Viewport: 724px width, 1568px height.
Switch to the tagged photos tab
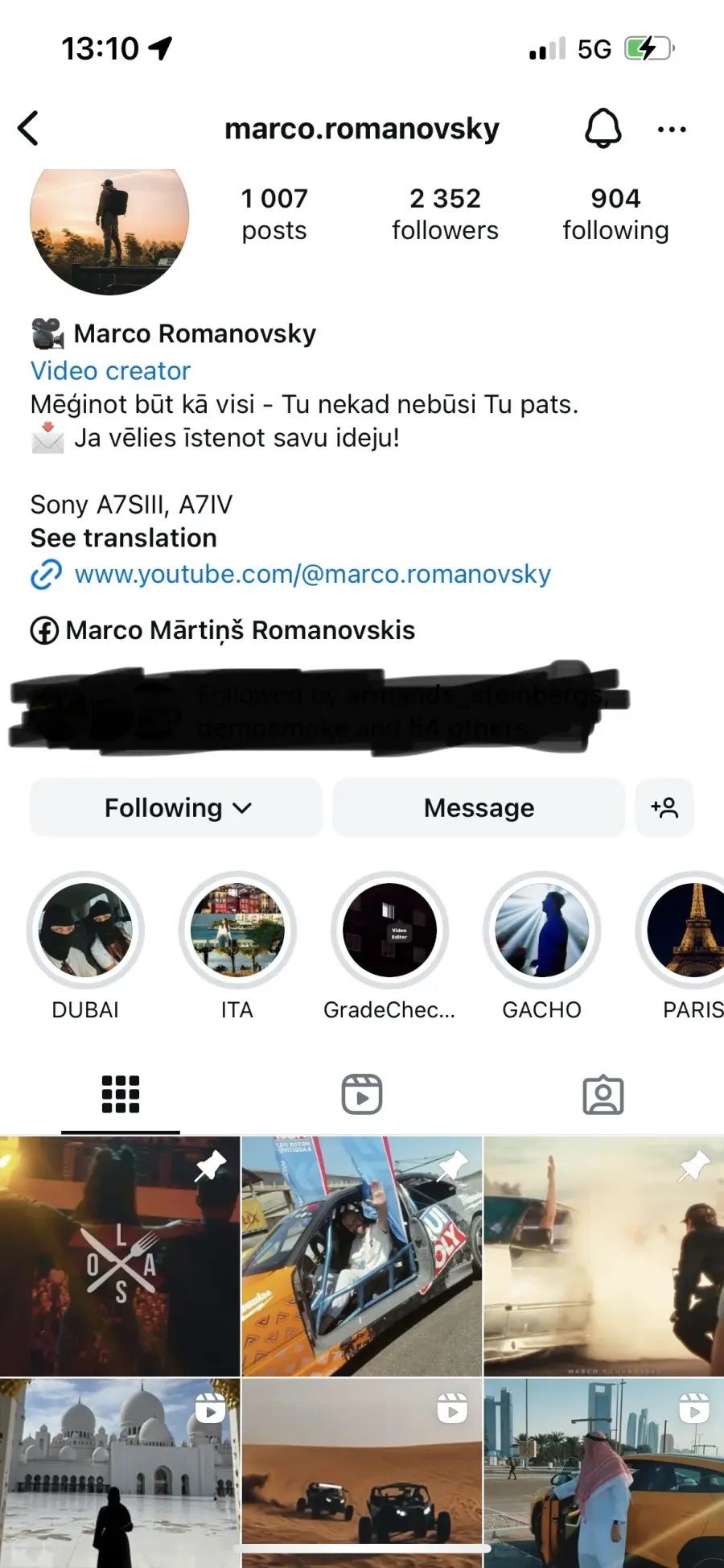coord(603,1095)
